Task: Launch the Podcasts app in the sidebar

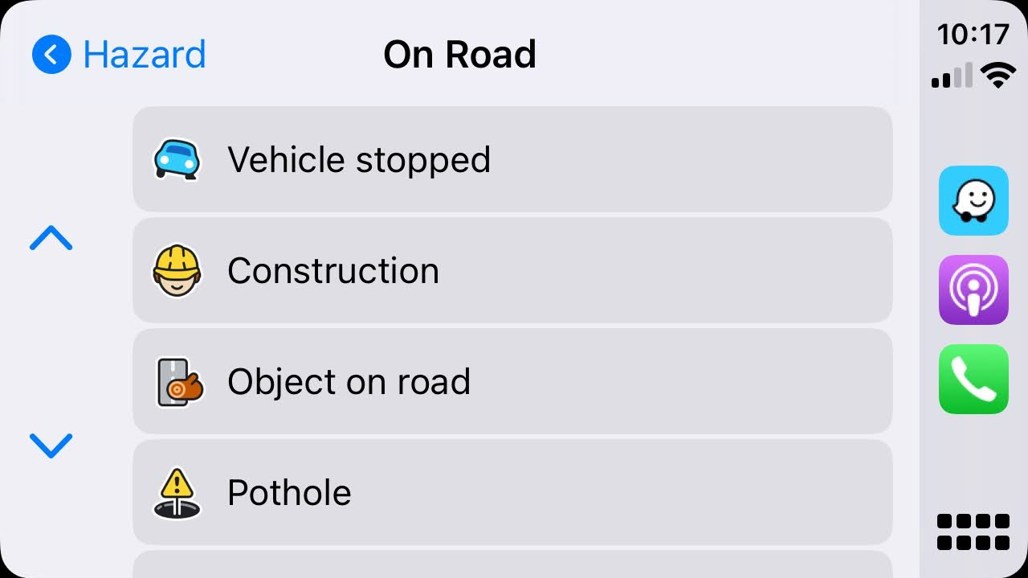Action: (973, 290)
